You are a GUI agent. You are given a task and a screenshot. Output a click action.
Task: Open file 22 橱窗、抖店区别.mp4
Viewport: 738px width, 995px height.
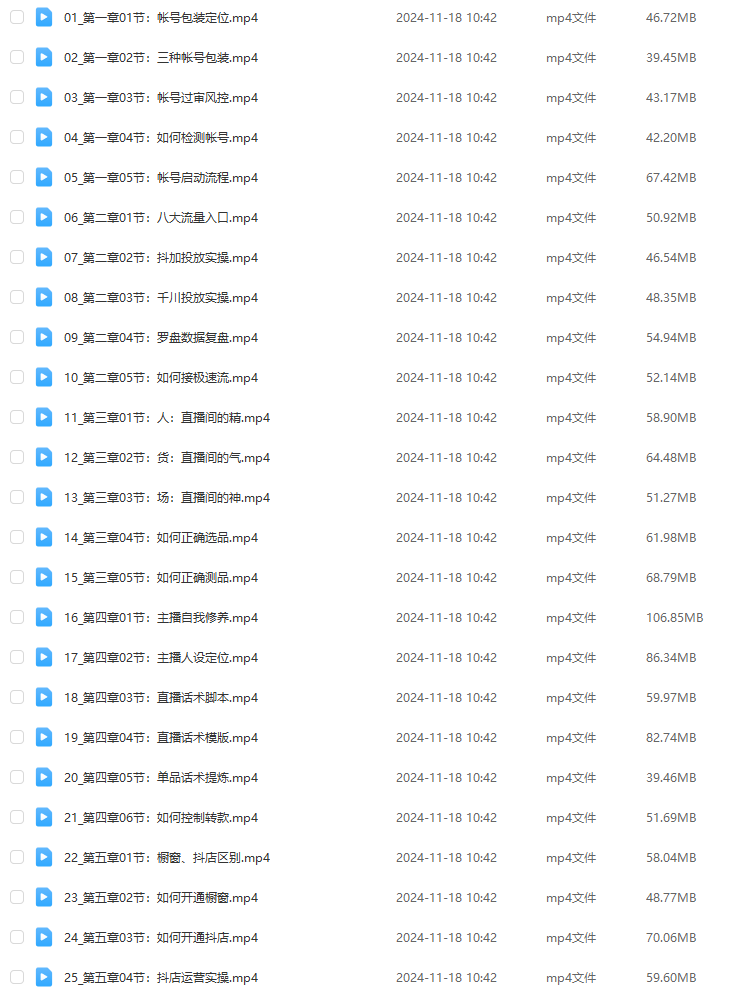(x=166, y=858)
